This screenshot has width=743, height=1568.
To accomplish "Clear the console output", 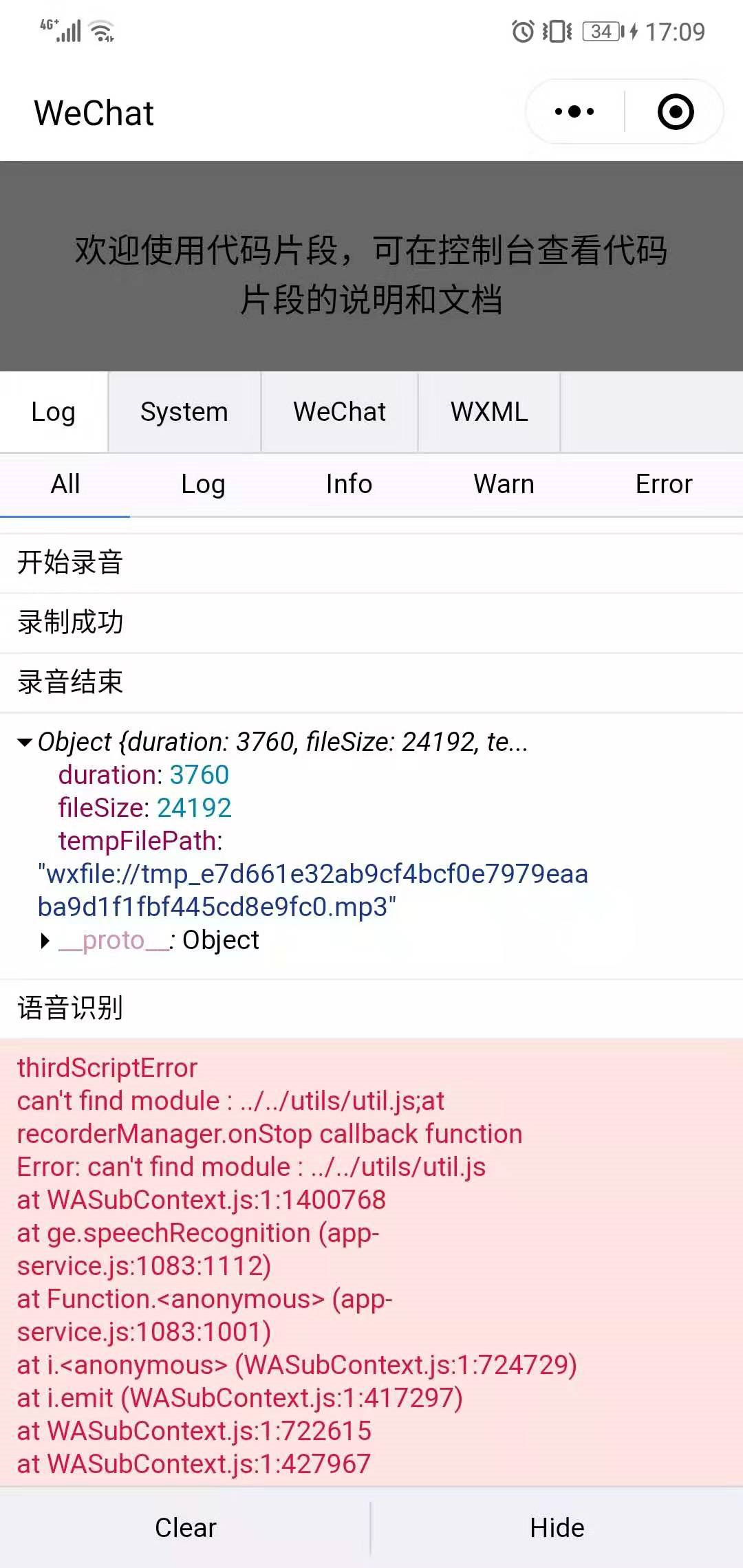I will [x=185, y=1527].
